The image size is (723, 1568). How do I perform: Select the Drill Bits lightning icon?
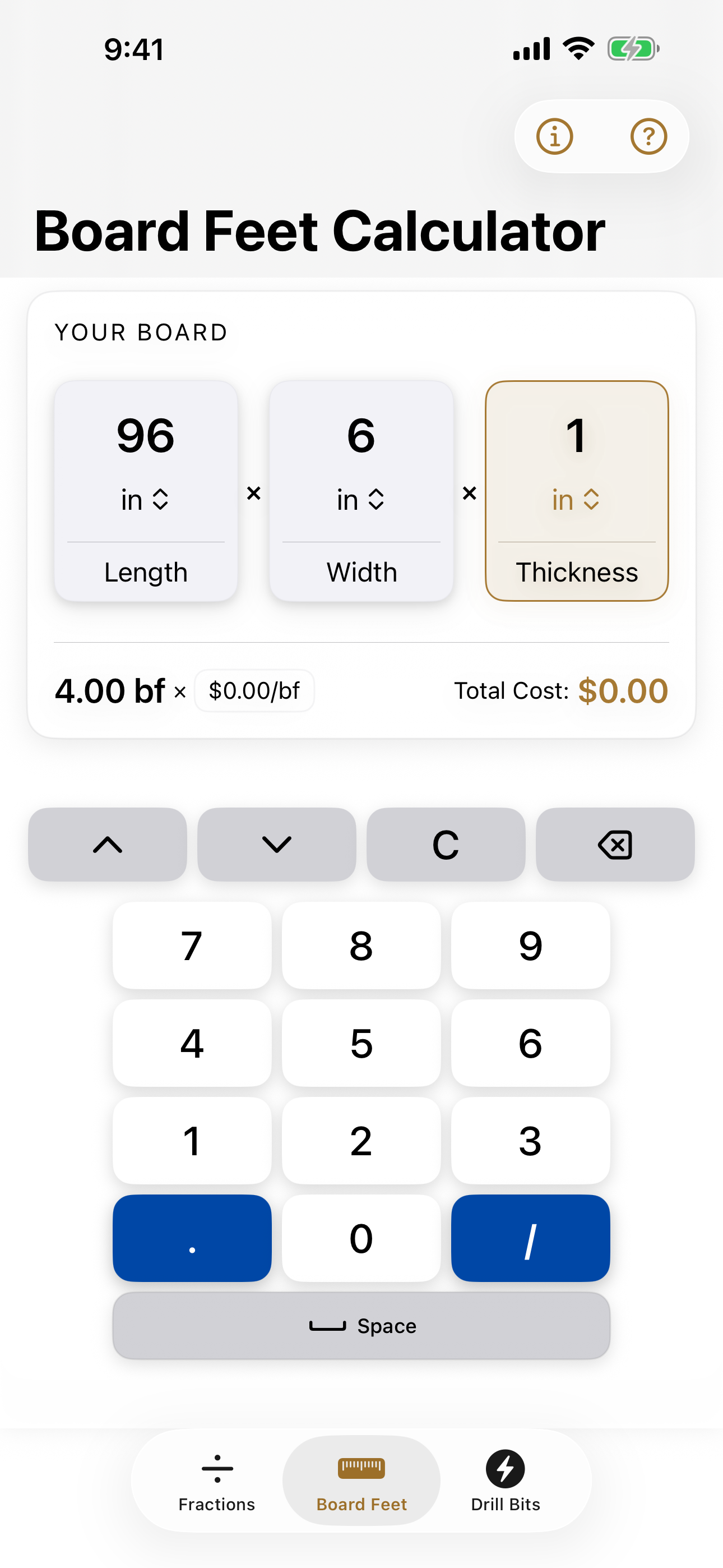click(506, 1468)
